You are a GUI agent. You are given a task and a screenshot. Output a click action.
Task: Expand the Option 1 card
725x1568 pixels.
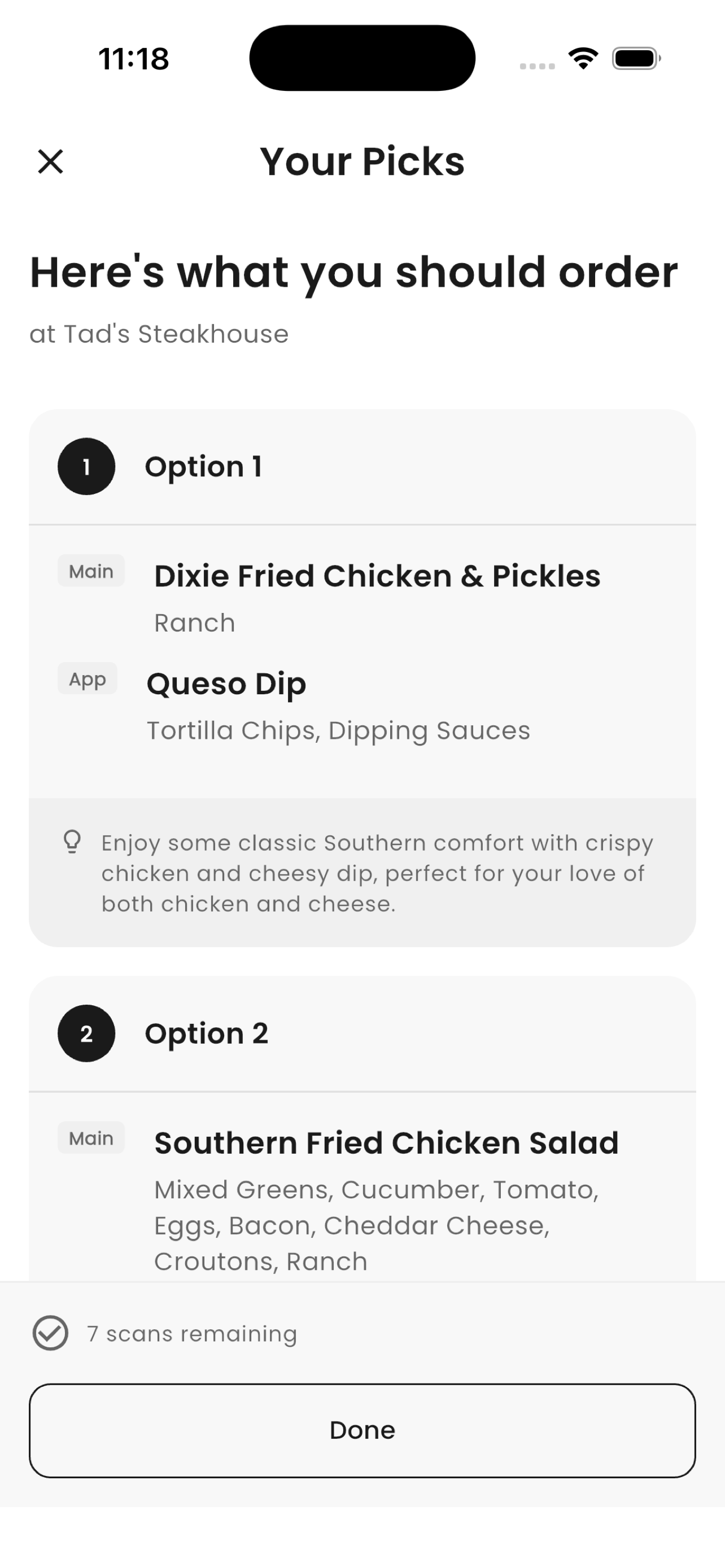coord(362,467)
